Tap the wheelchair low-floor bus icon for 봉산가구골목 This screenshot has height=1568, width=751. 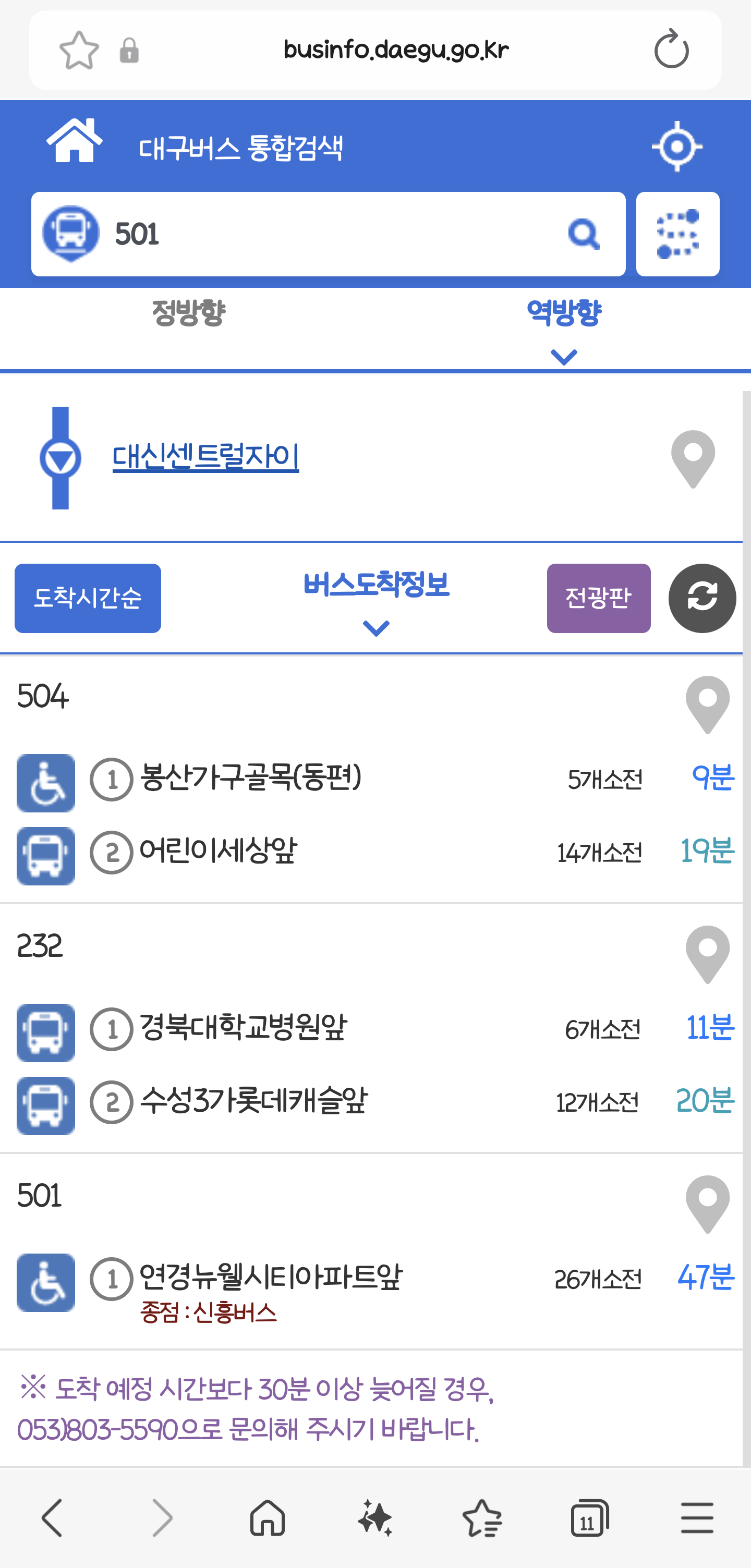click(45, 783)
